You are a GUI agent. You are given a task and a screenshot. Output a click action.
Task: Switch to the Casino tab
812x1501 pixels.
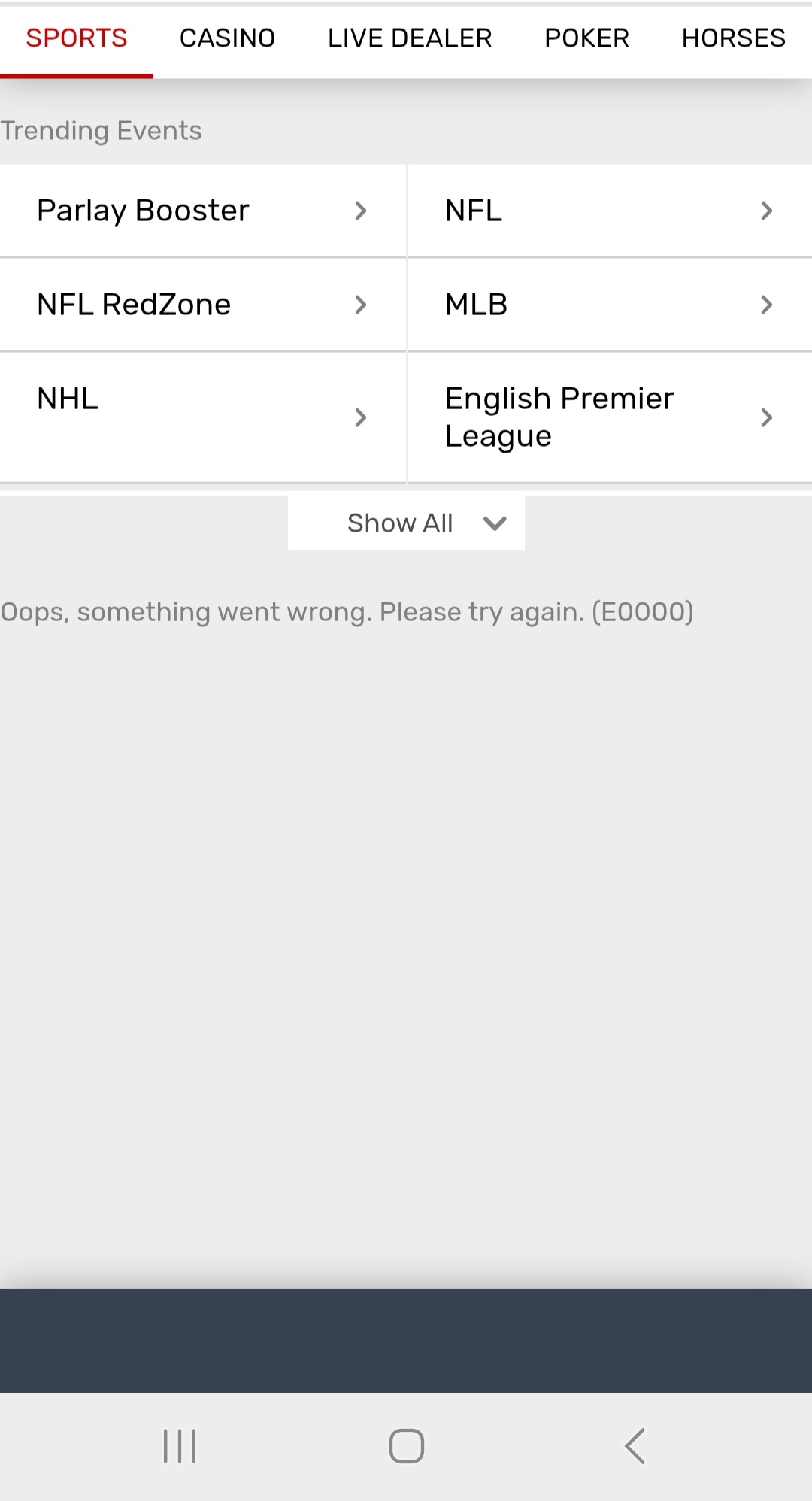click(227, 38)
